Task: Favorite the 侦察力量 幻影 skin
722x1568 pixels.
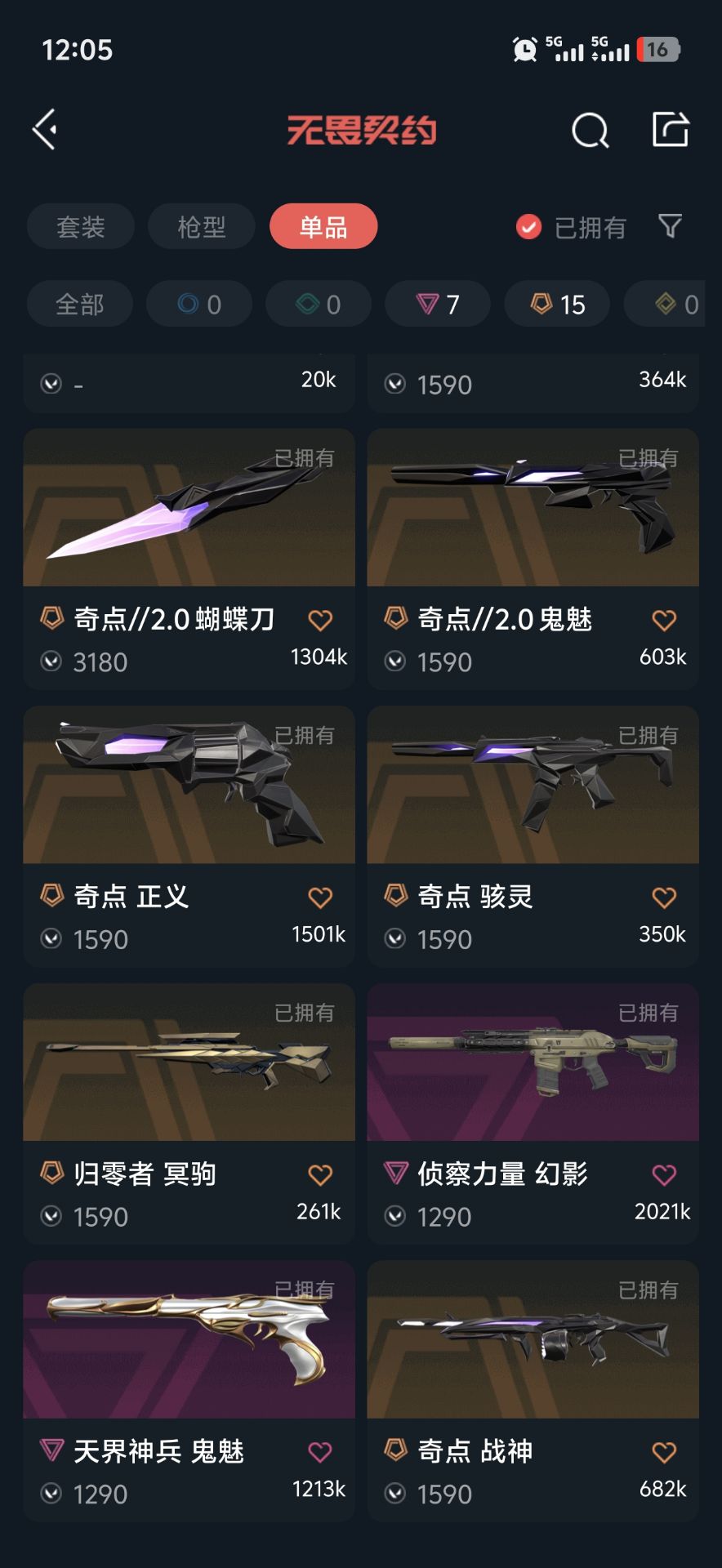Action: tap(664, 1175)
